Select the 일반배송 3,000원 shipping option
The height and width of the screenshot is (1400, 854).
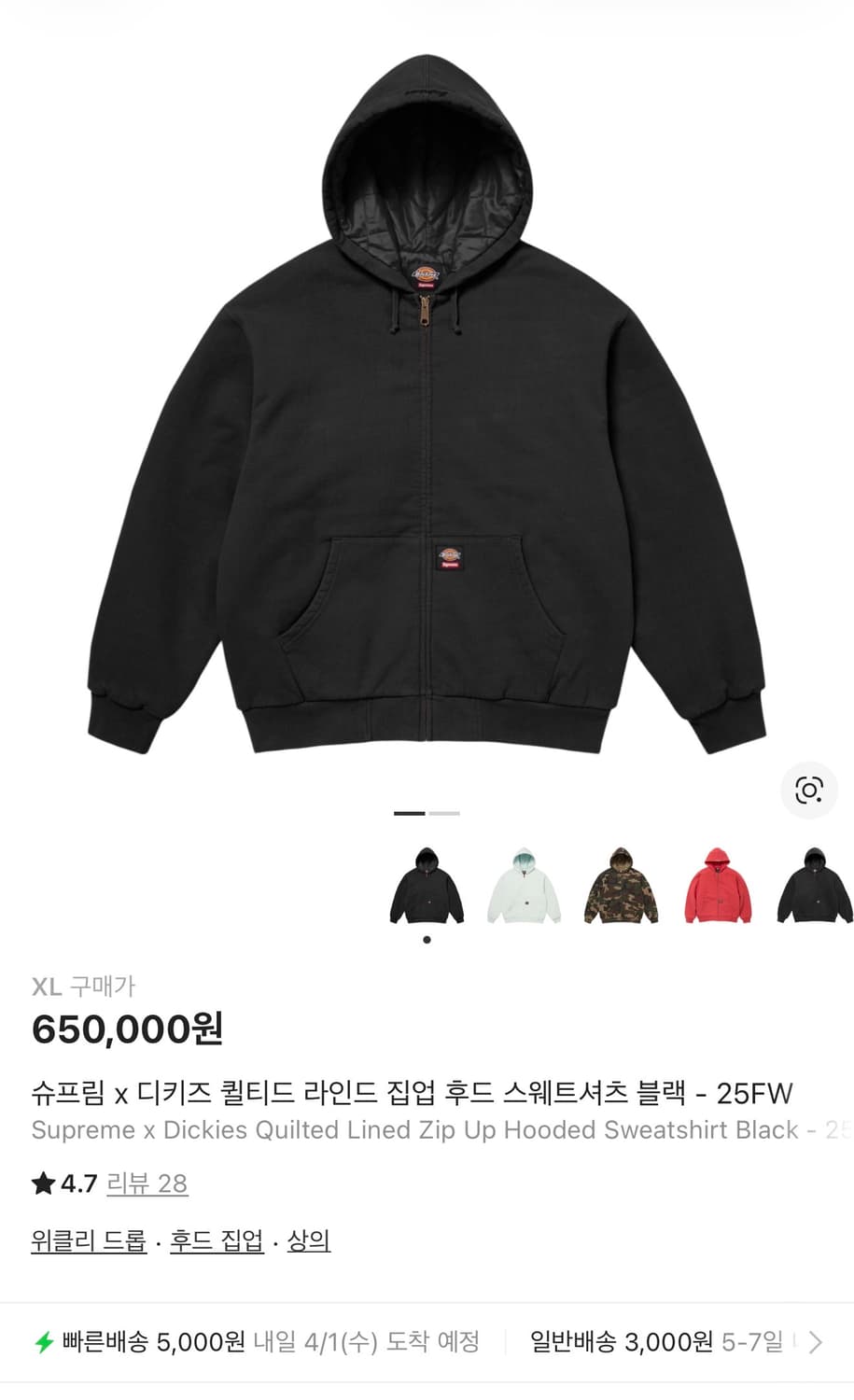[653, 1342]
